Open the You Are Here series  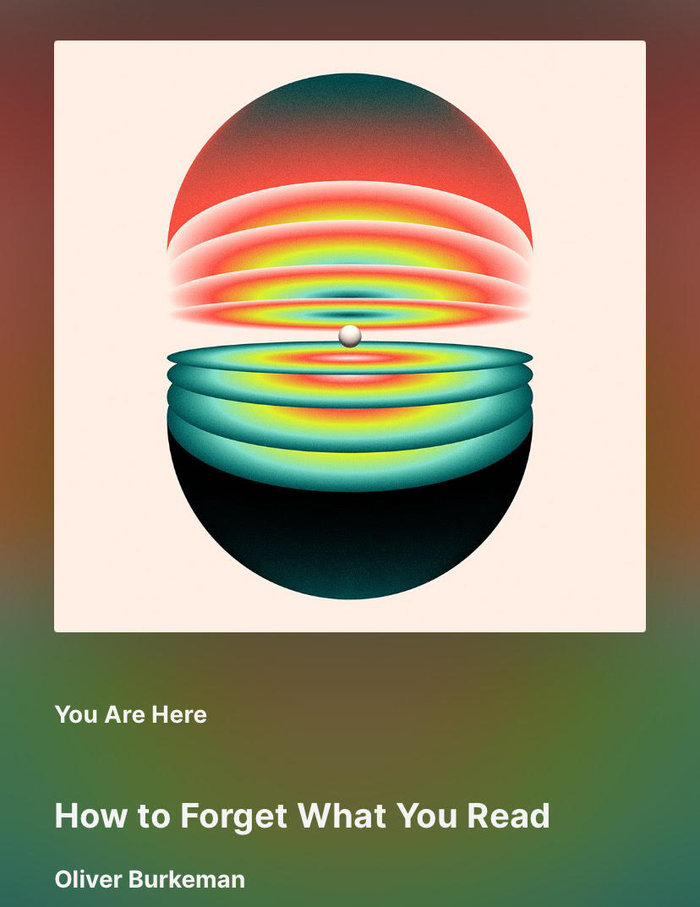tap(131, 715)
